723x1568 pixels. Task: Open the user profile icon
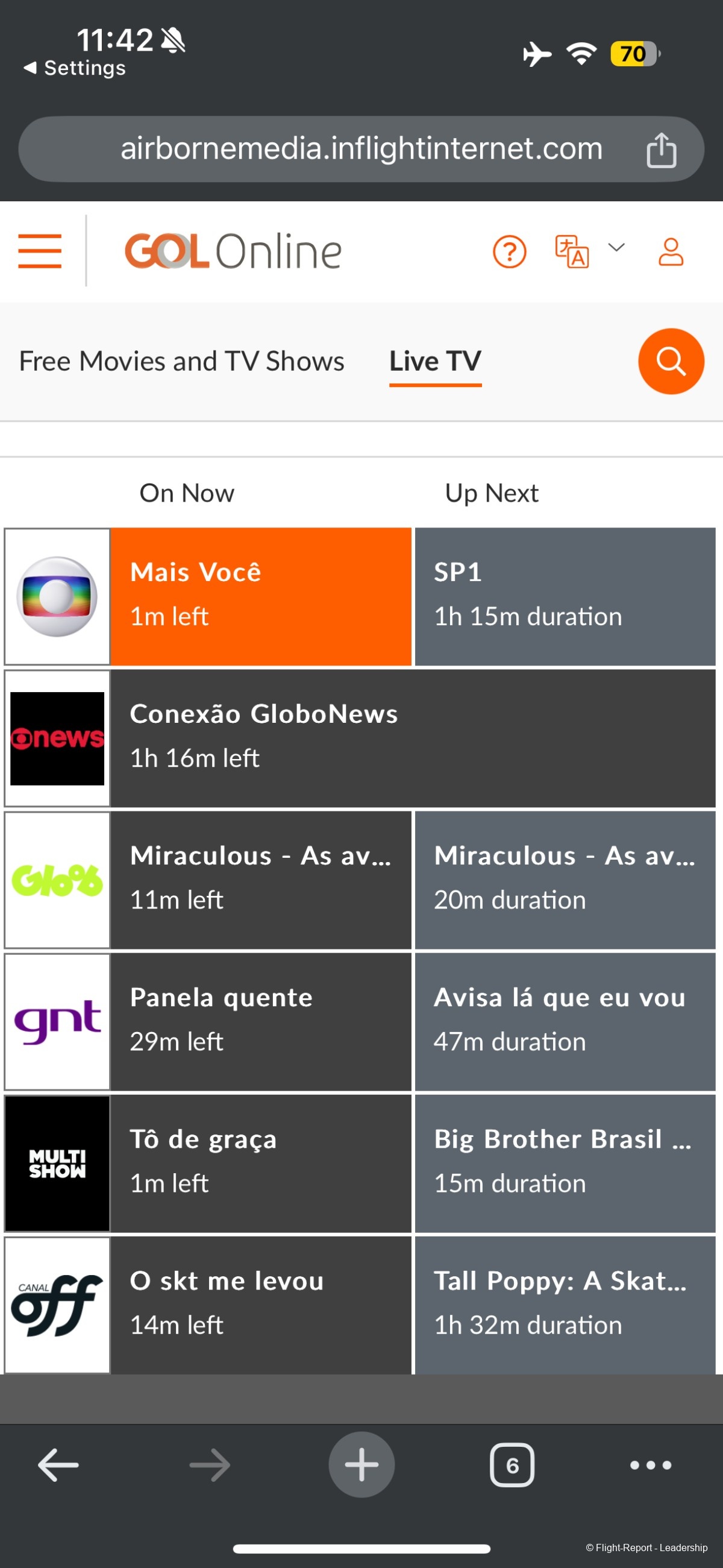(x=671, y=251)
